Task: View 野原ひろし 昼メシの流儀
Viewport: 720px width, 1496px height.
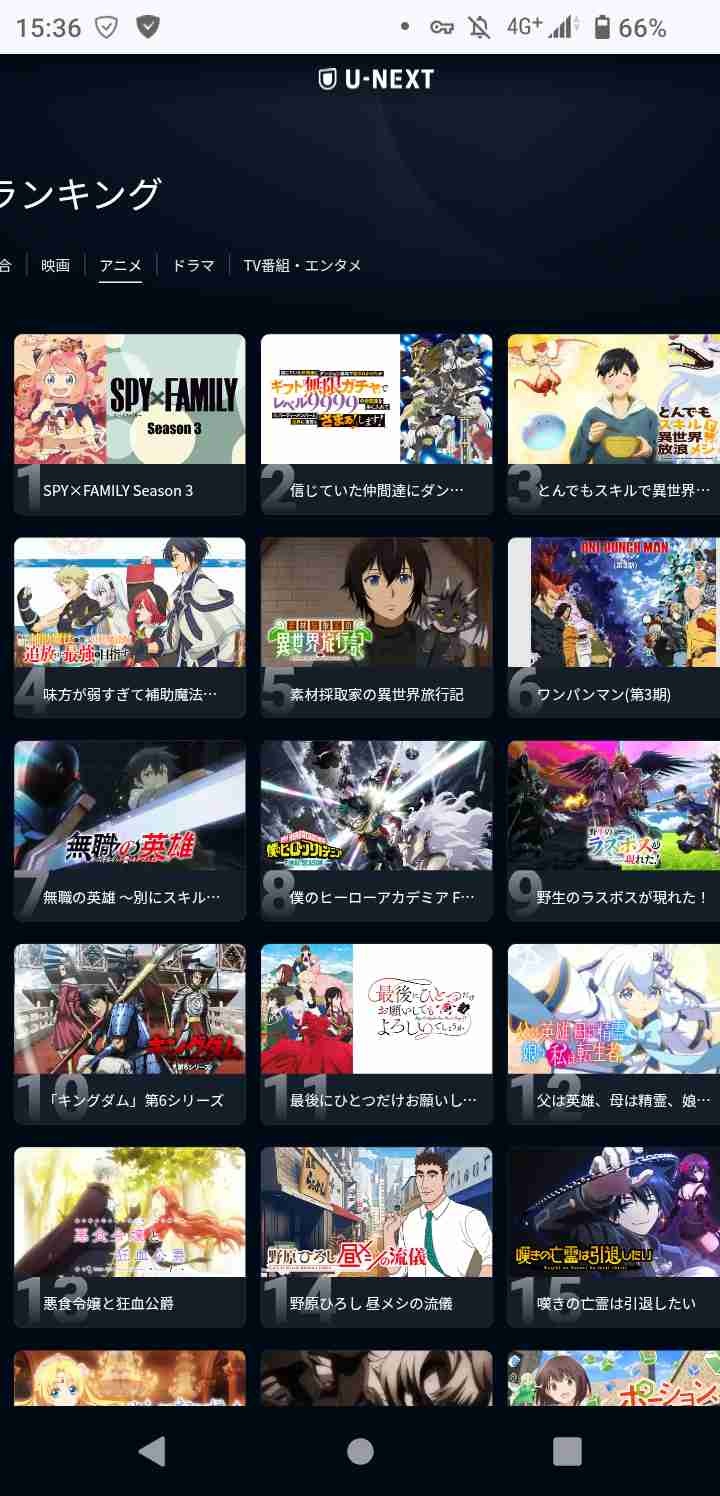Action: 376,1235
